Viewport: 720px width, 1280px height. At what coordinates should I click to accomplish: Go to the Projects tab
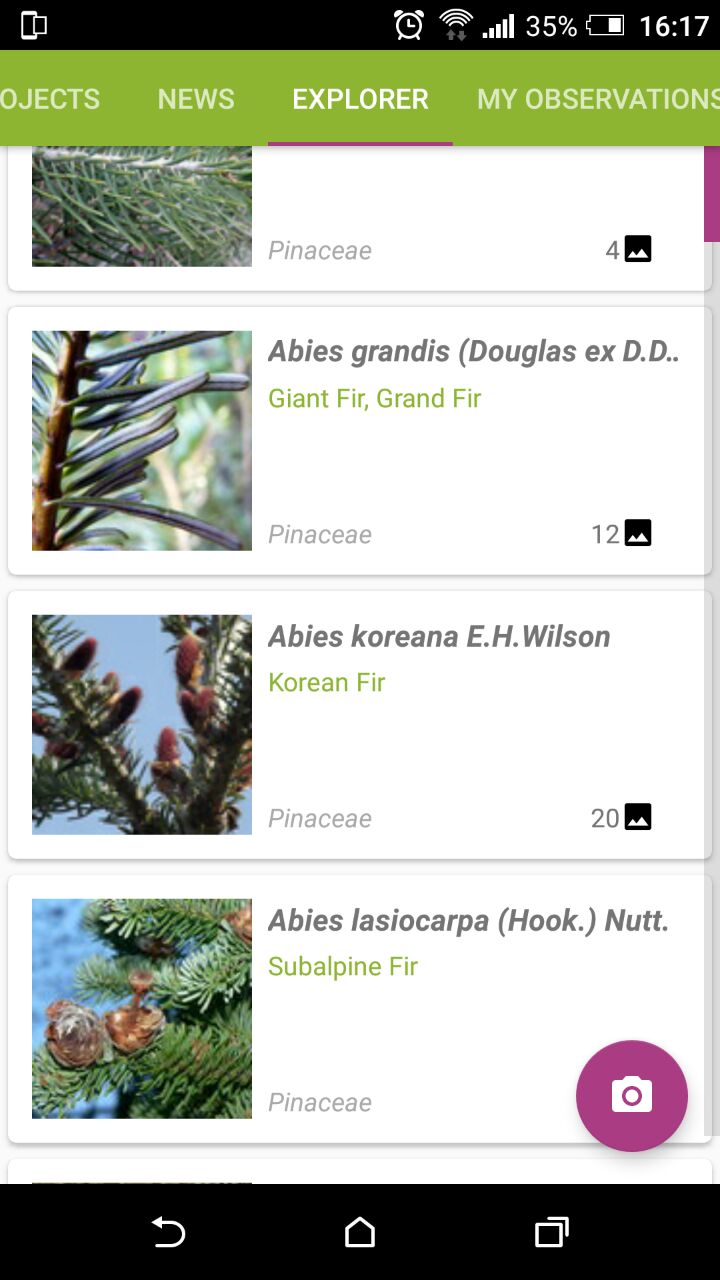(50, 99)
